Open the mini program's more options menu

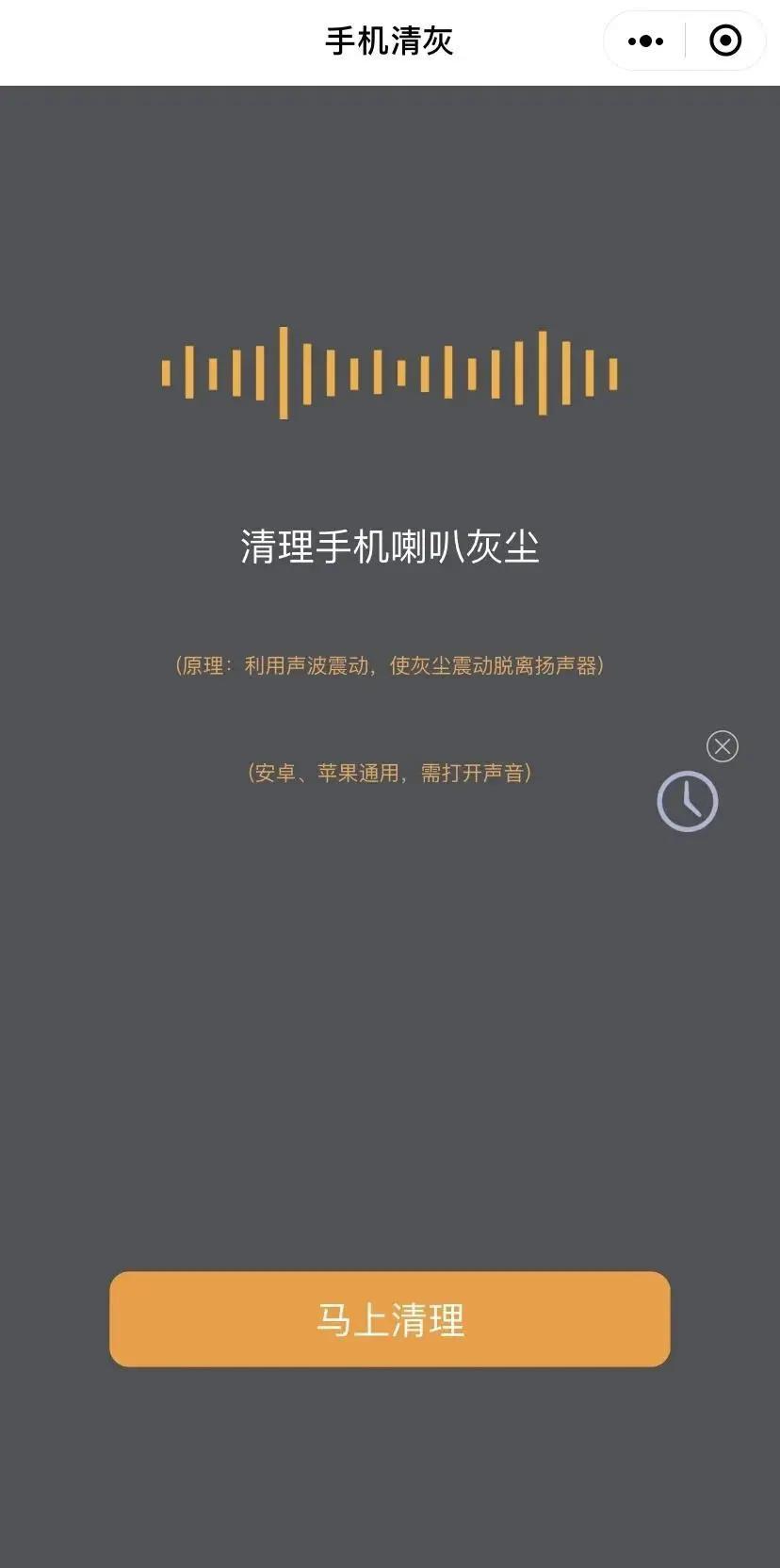pyautogui.click(x=645, y=41)
